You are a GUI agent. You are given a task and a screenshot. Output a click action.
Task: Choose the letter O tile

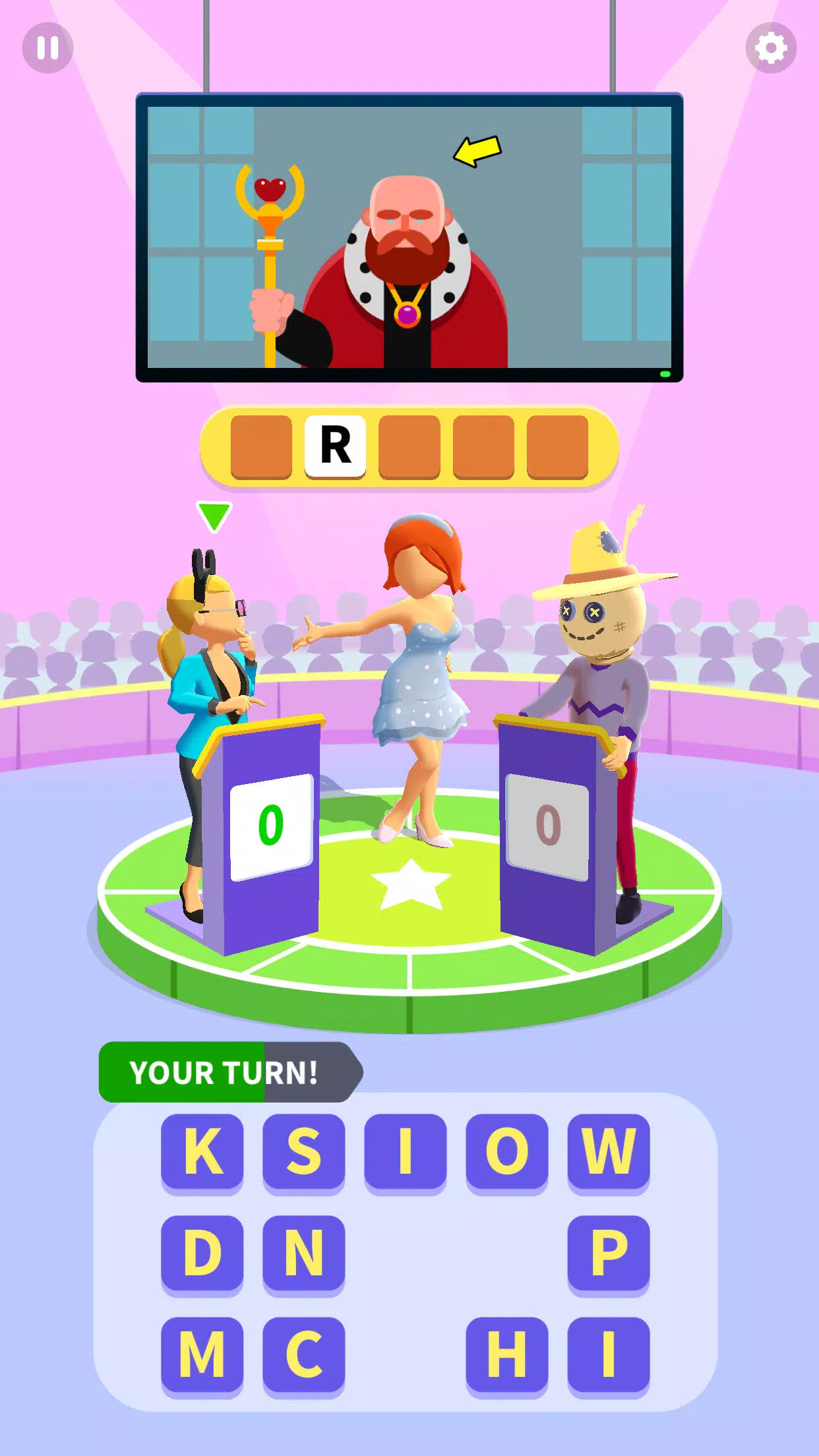pos(507,1152)
